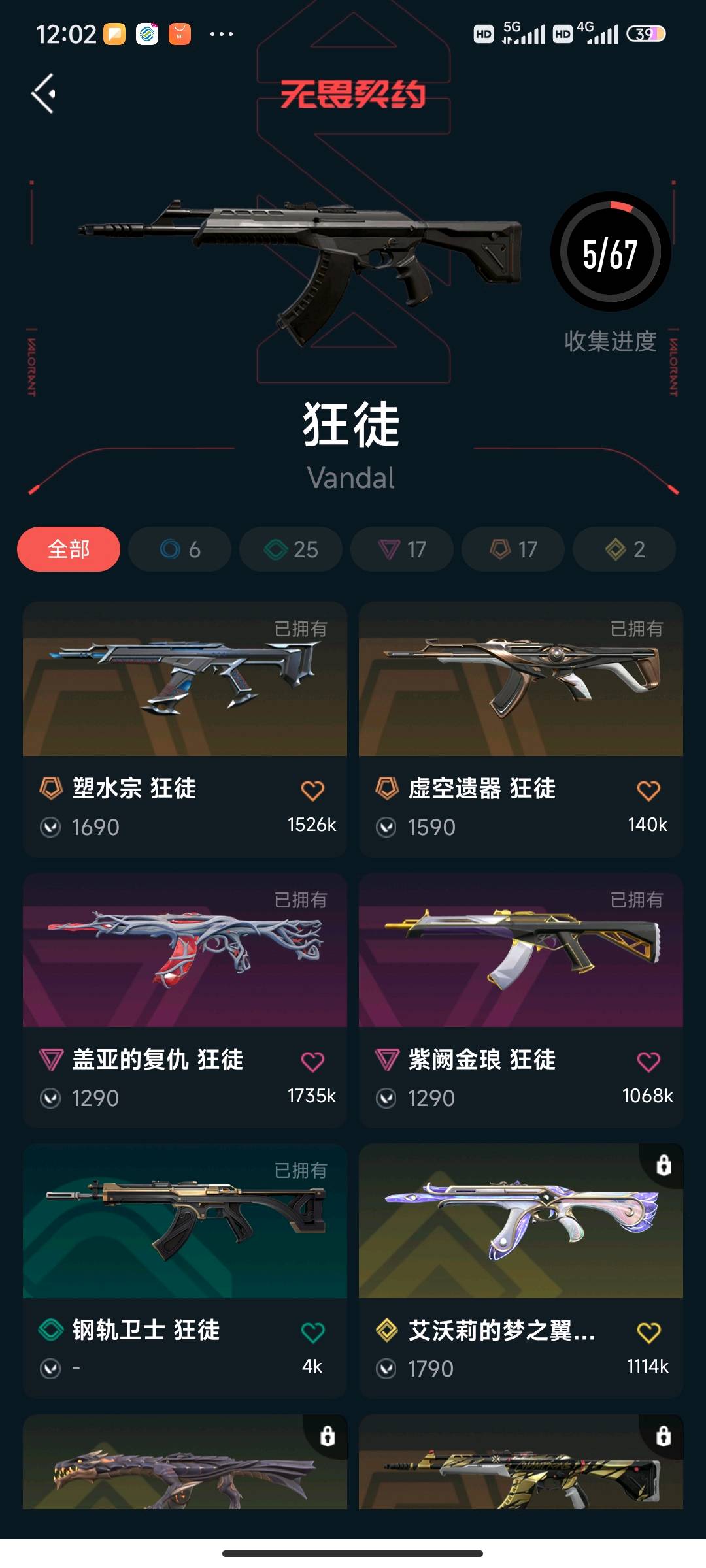This screenshot has width=706, height=1568.
Task: Filter skins by the green tier with 25
Action: pos(291,549)
